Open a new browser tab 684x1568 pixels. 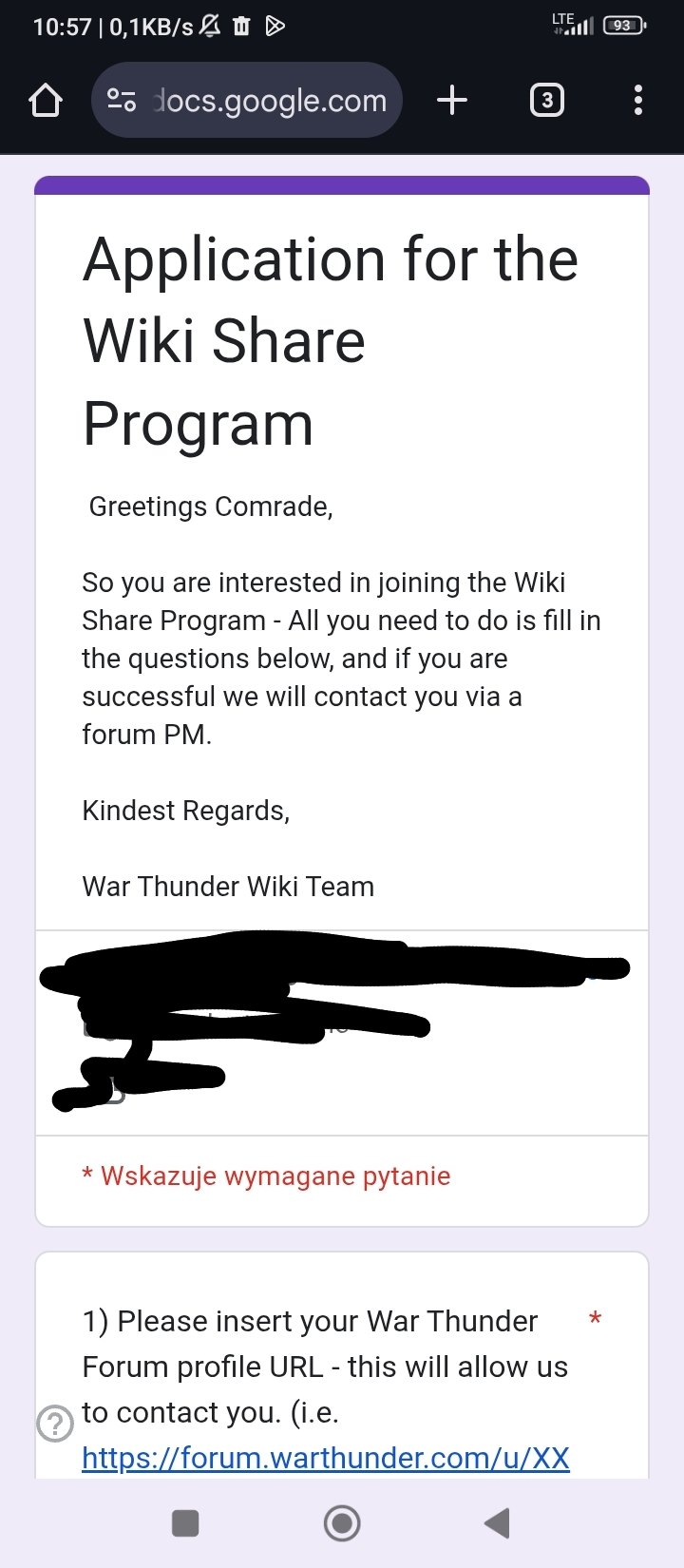pos(452,100)
